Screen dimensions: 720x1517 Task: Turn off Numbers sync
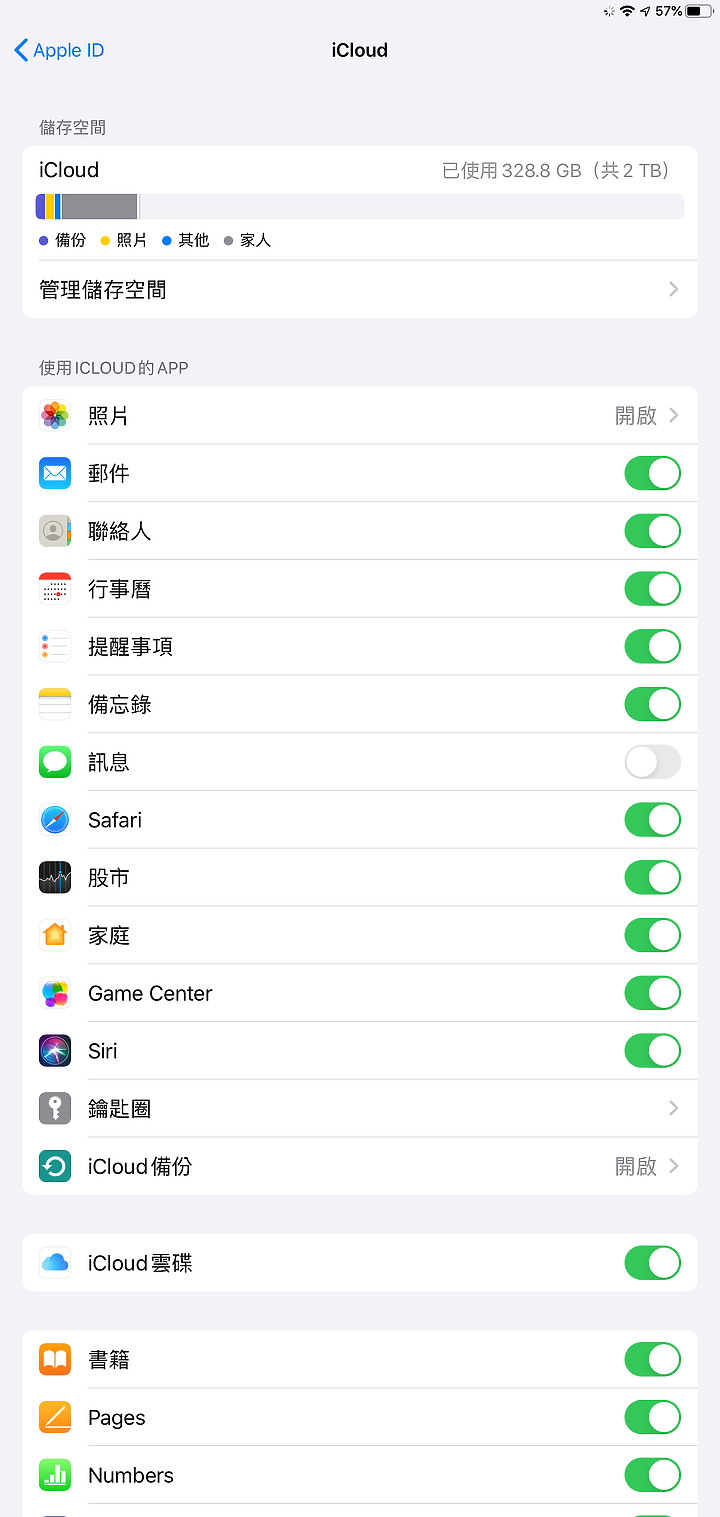click(652, 1475)
